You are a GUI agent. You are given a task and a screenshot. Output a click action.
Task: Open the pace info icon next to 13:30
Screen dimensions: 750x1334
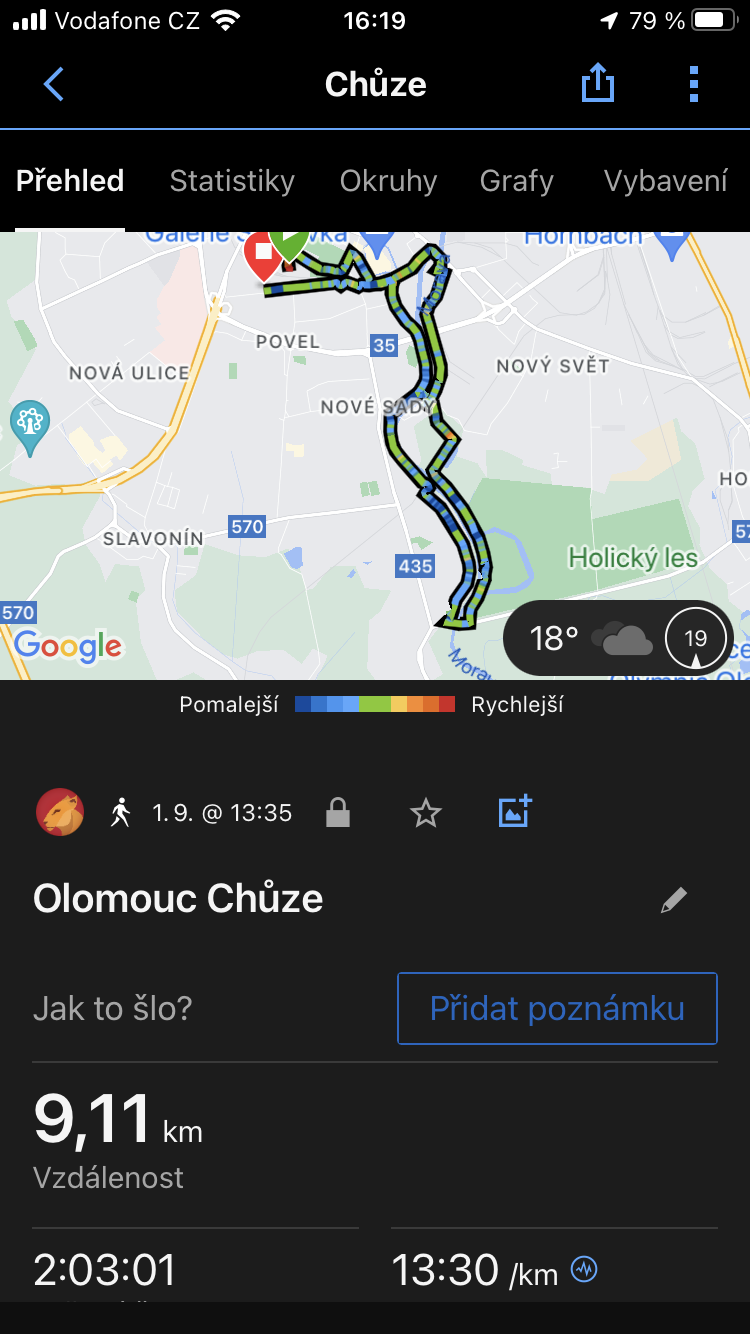pos(584,1270)
